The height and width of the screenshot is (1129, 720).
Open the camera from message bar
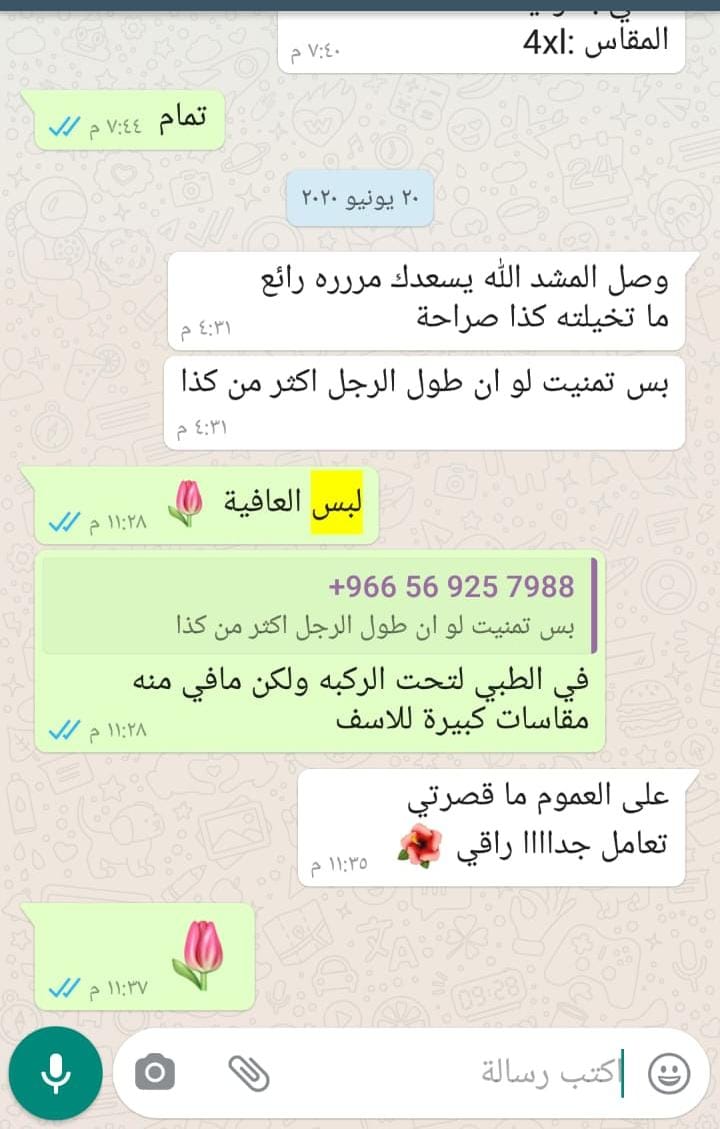[x=155, y=1074]
